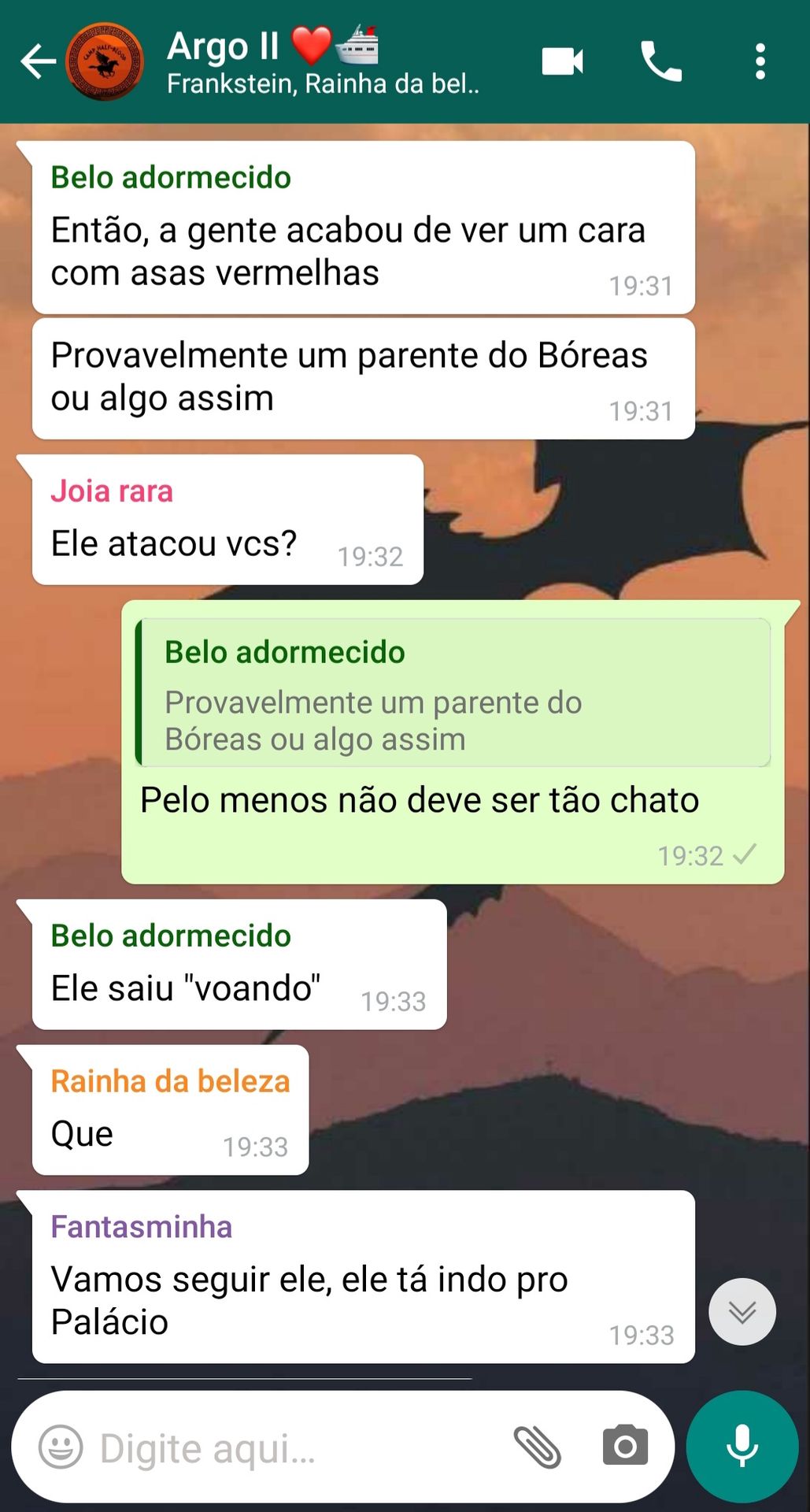Open the camera to send a photo
810x1512 pixels.
(625, 1447)
